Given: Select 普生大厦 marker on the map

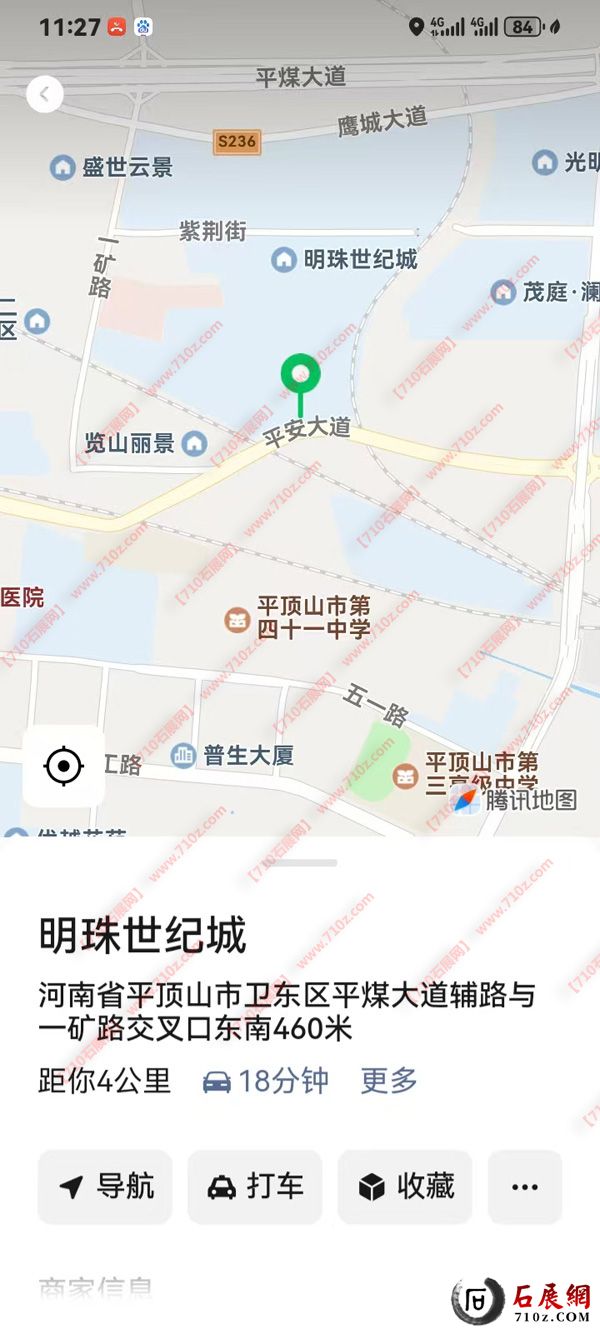Looking at the screenshot, I should pos(183,755).
